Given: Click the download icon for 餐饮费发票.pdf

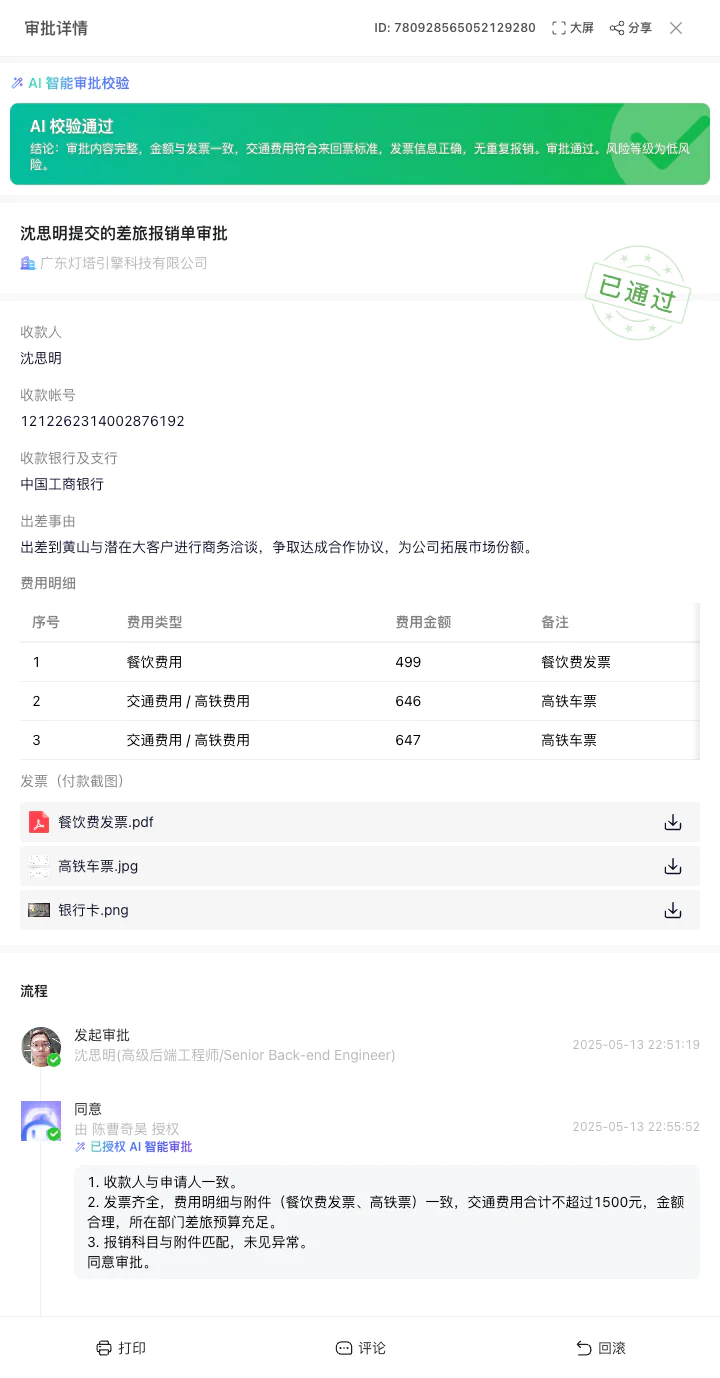Looking at the screenshot, I should pos(673,822).
